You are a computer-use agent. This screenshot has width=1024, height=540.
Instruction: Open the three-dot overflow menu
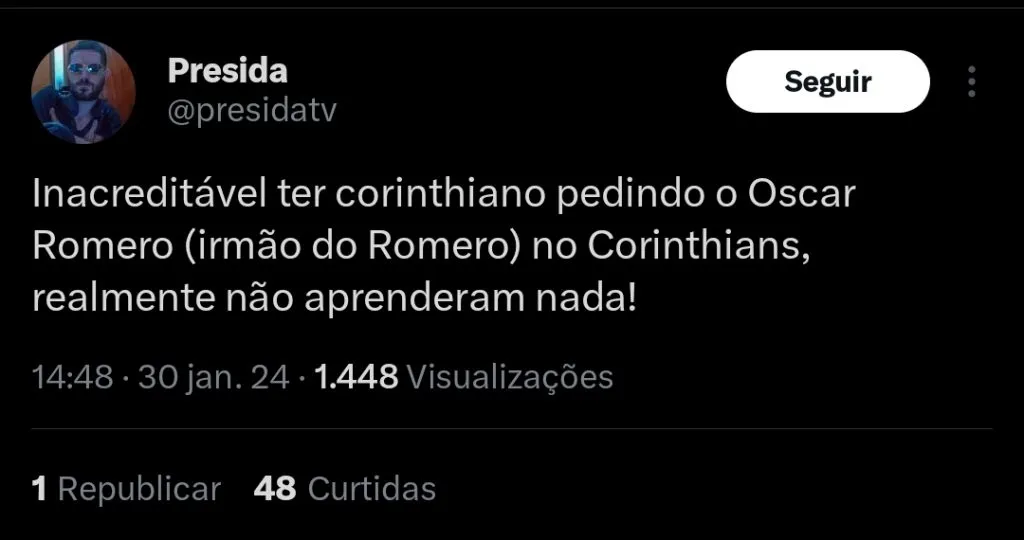click(971, 82)
